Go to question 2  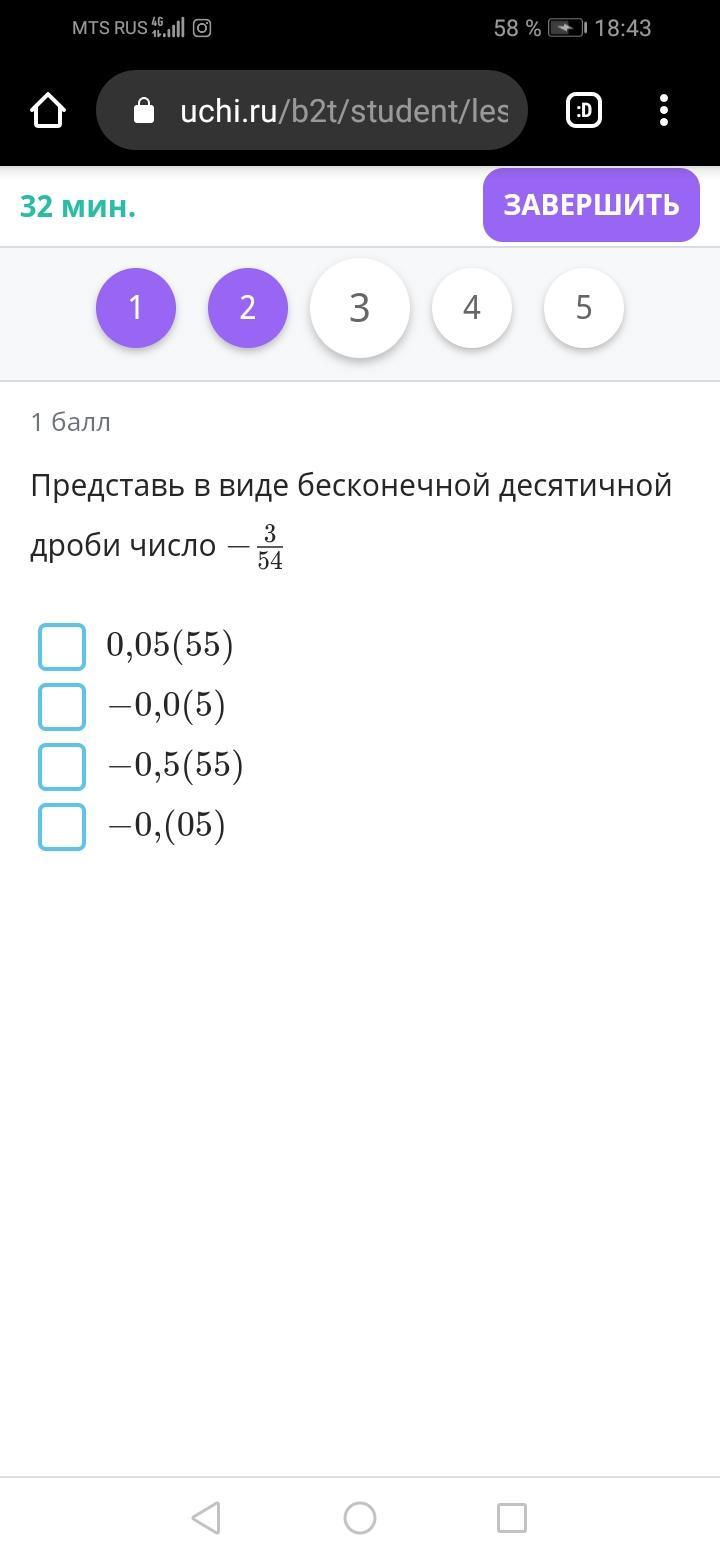248,308
